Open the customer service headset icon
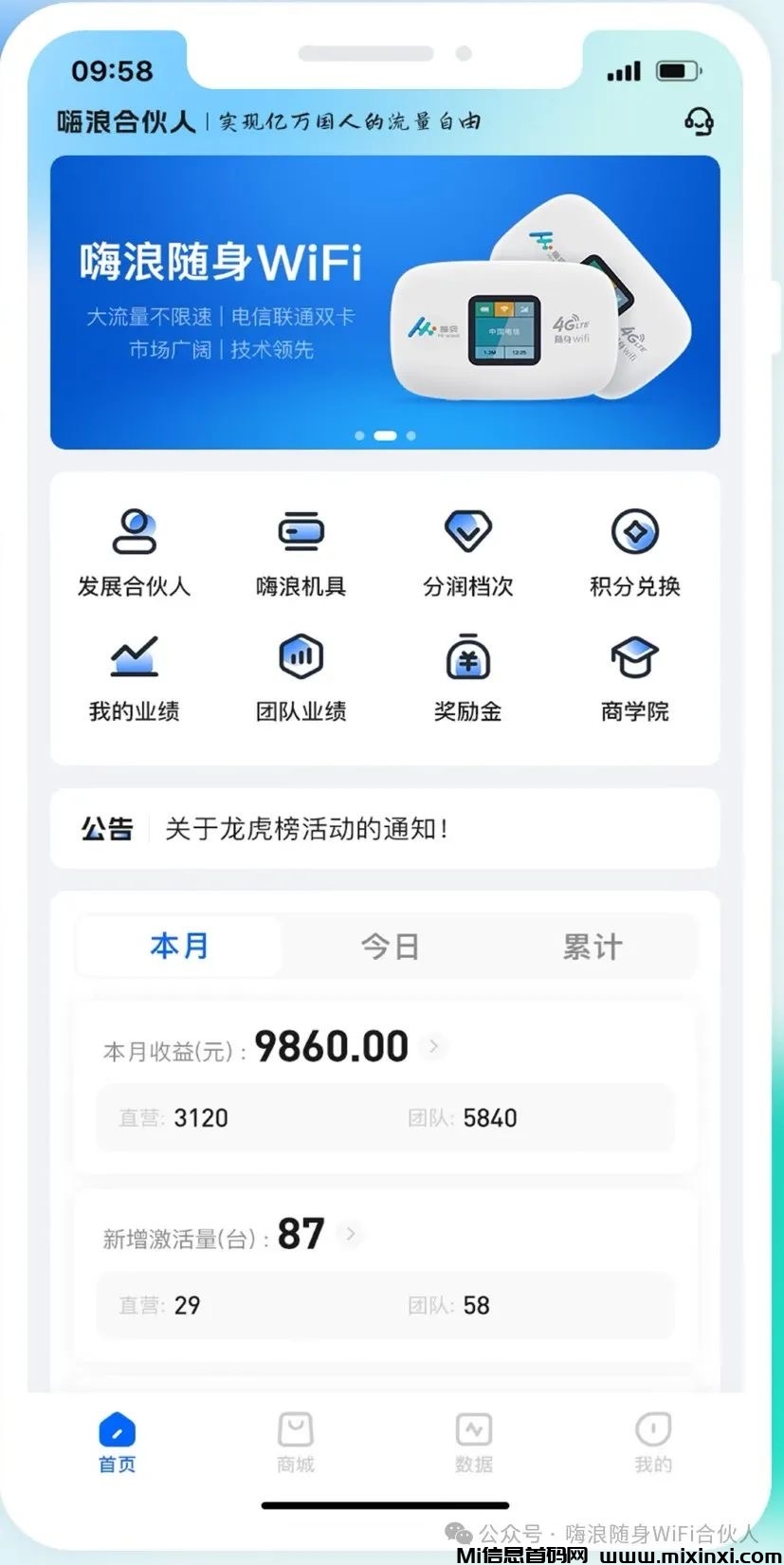784x1565 pixels. [699, 121]
